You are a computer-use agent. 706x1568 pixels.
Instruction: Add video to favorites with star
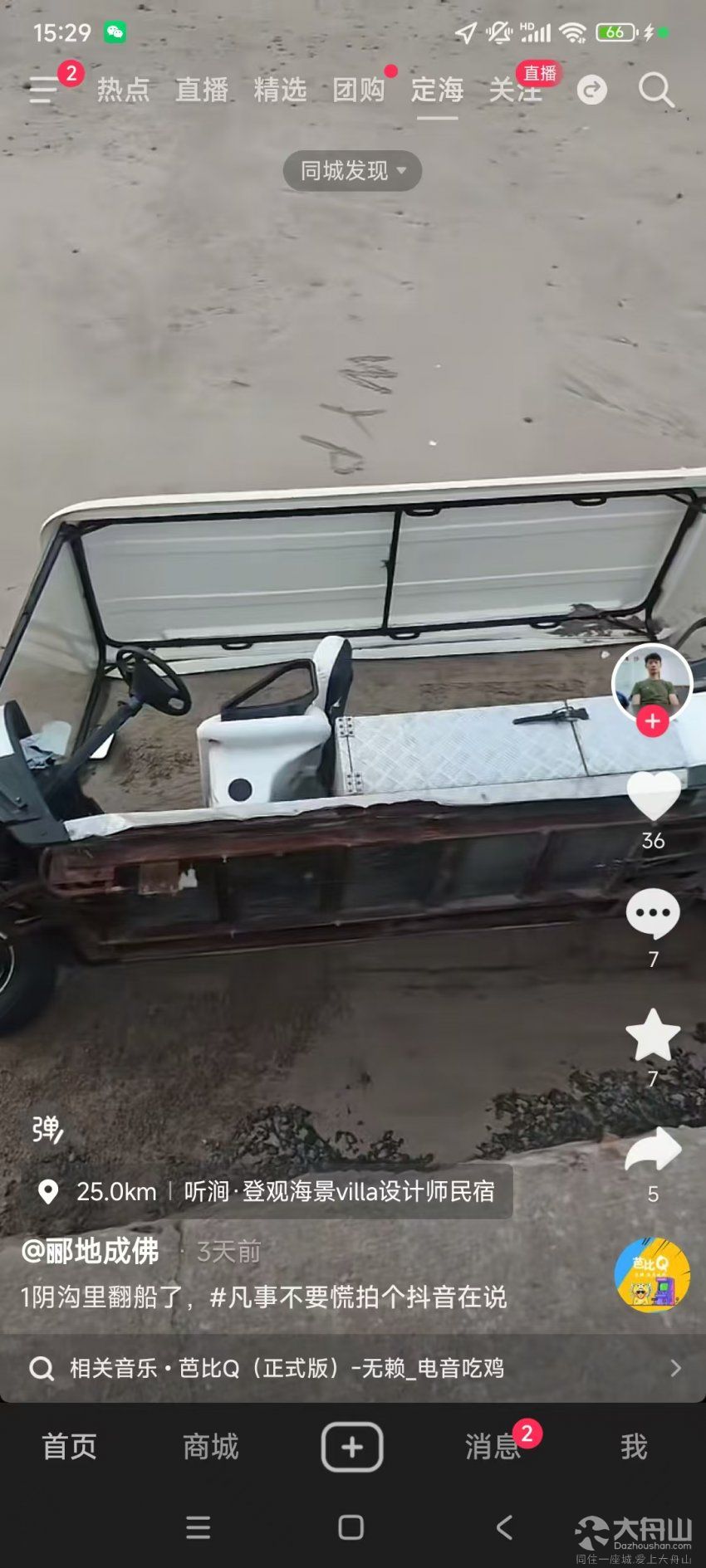(x=653, y=1035)
